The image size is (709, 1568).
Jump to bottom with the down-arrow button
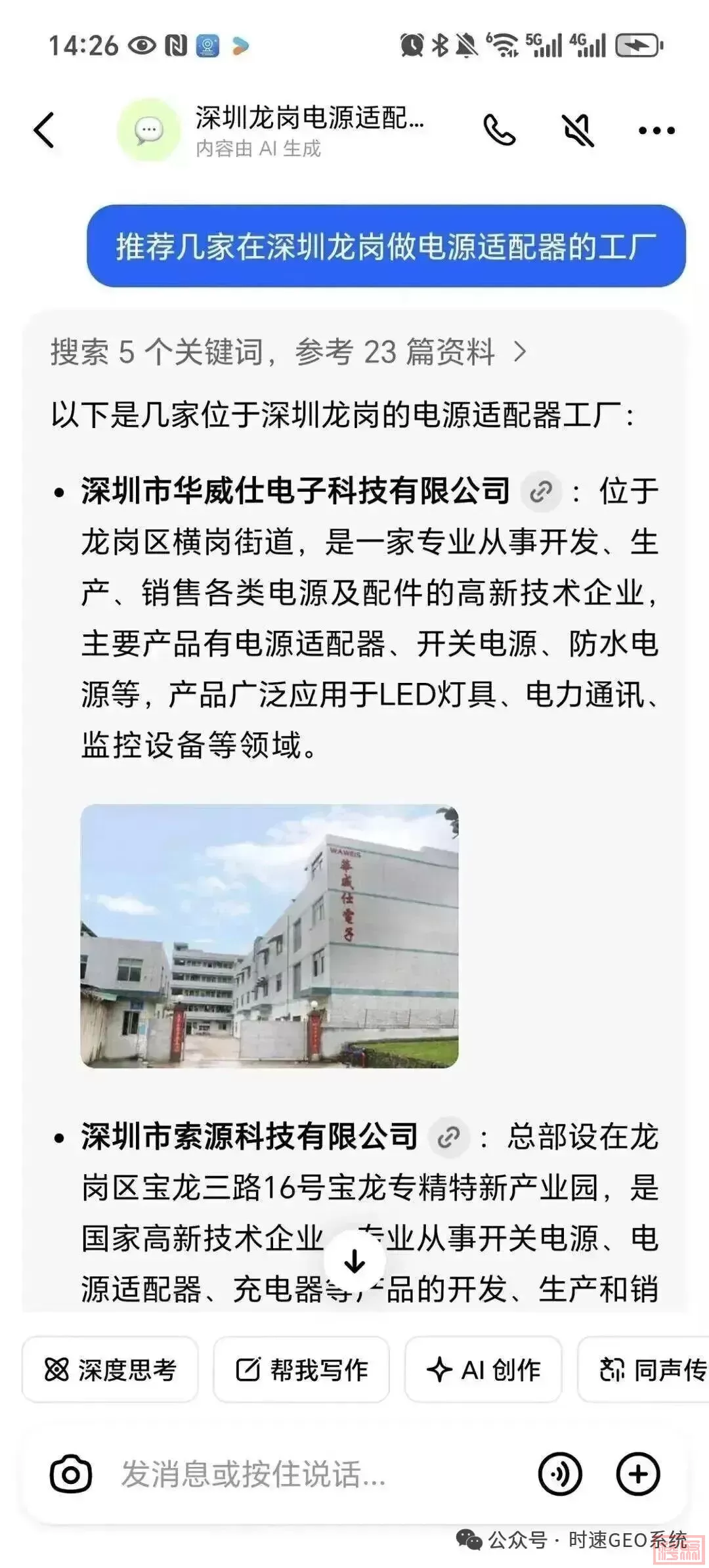pyautogui.click(x=354, y=1261)
